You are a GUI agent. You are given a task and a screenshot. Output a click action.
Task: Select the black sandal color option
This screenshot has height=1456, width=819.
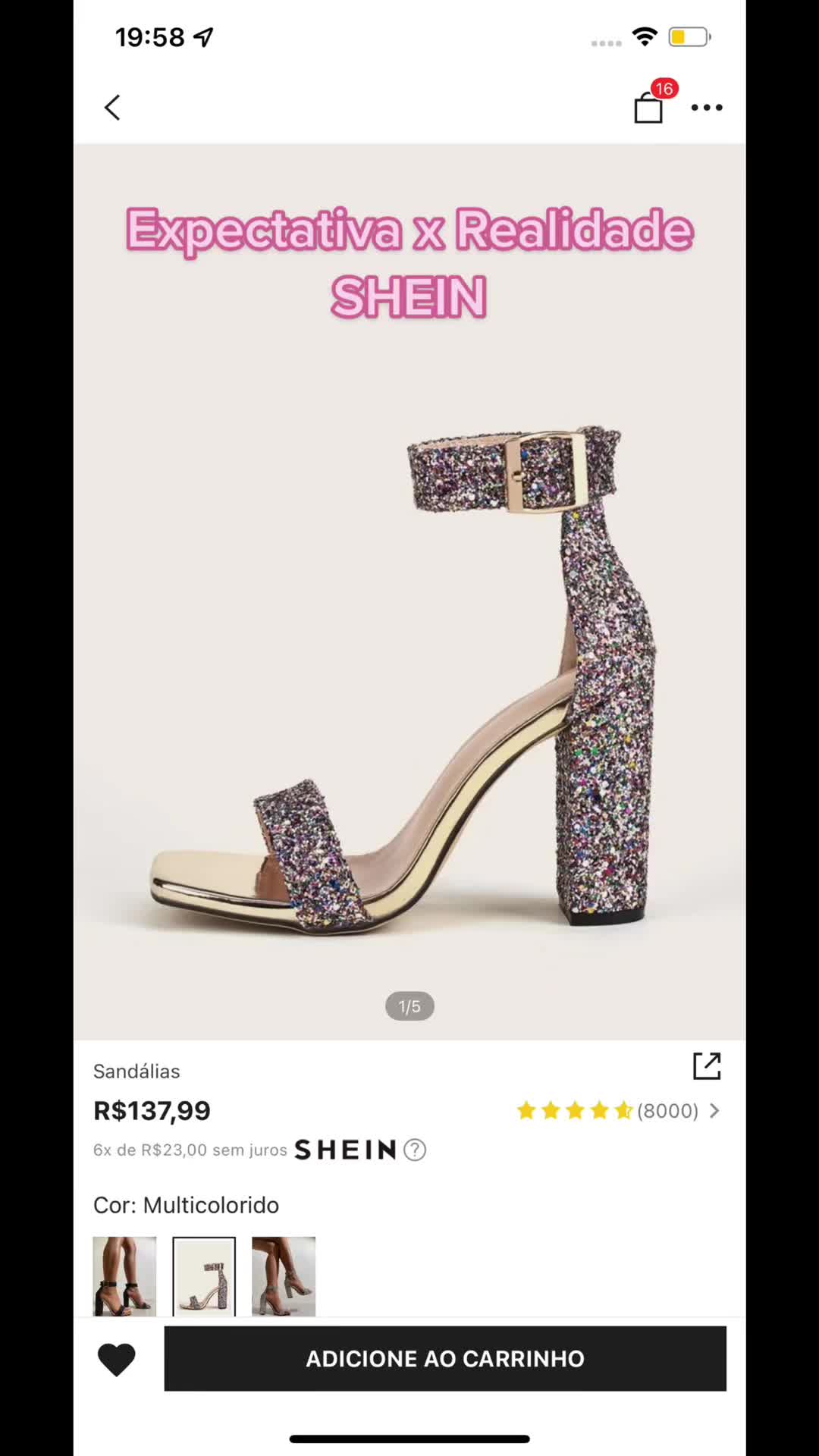point(124,1276)
